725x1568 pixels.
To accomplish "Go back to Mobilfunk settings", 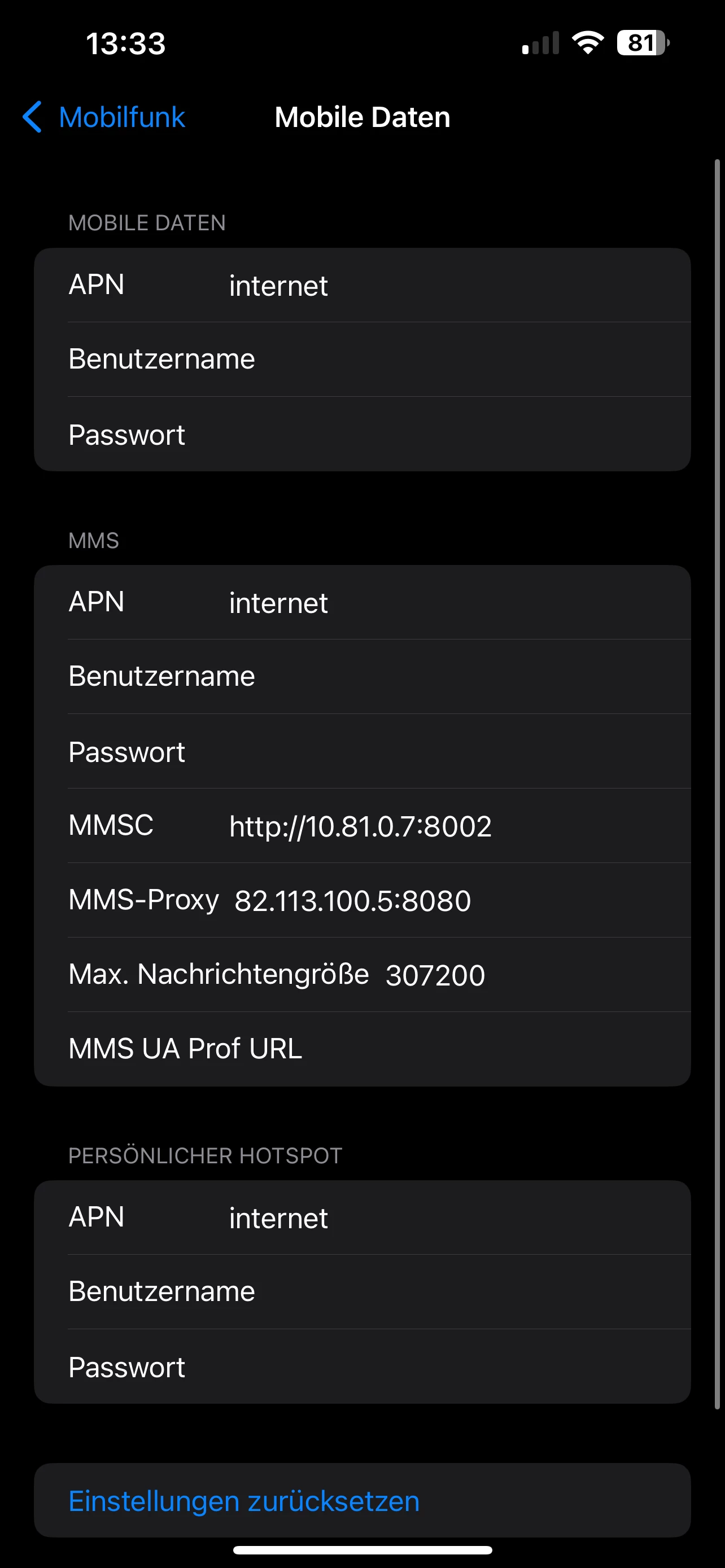I will (x=103, y=117).
